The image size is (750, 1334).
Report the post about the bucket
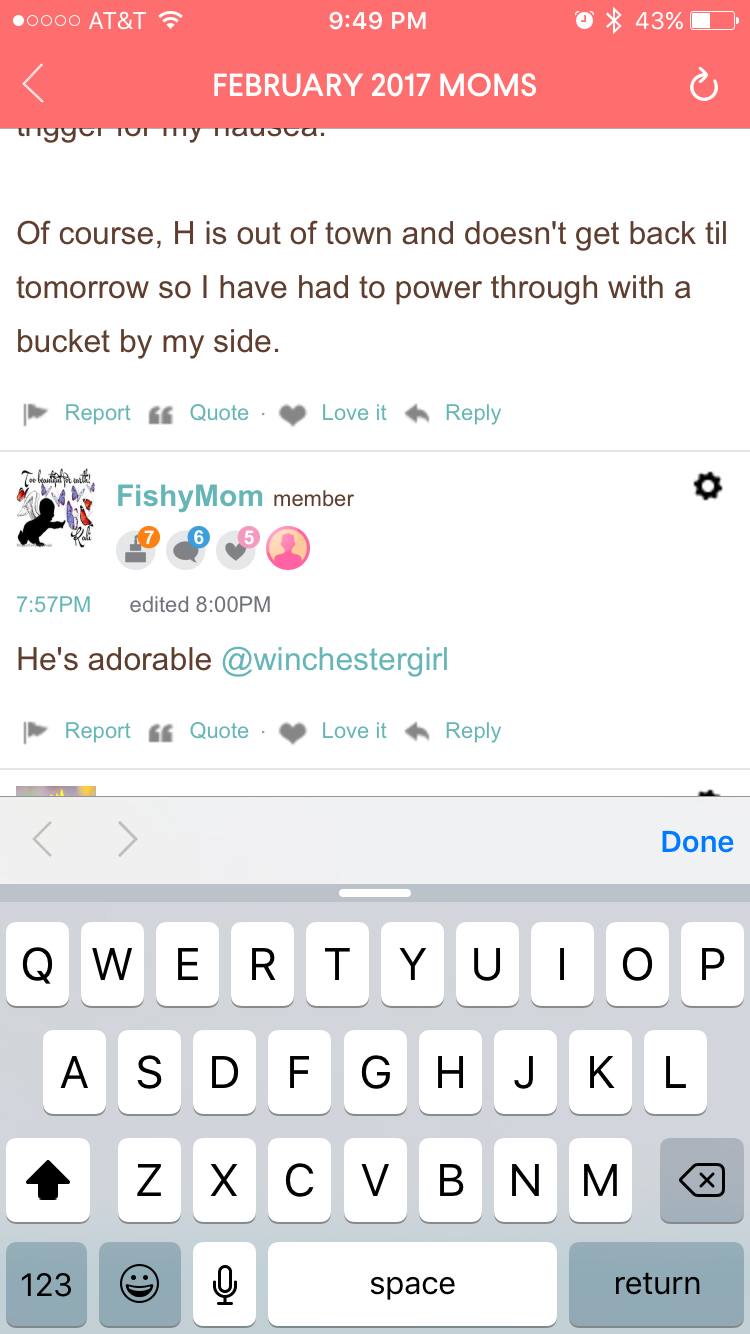point(97,413)
